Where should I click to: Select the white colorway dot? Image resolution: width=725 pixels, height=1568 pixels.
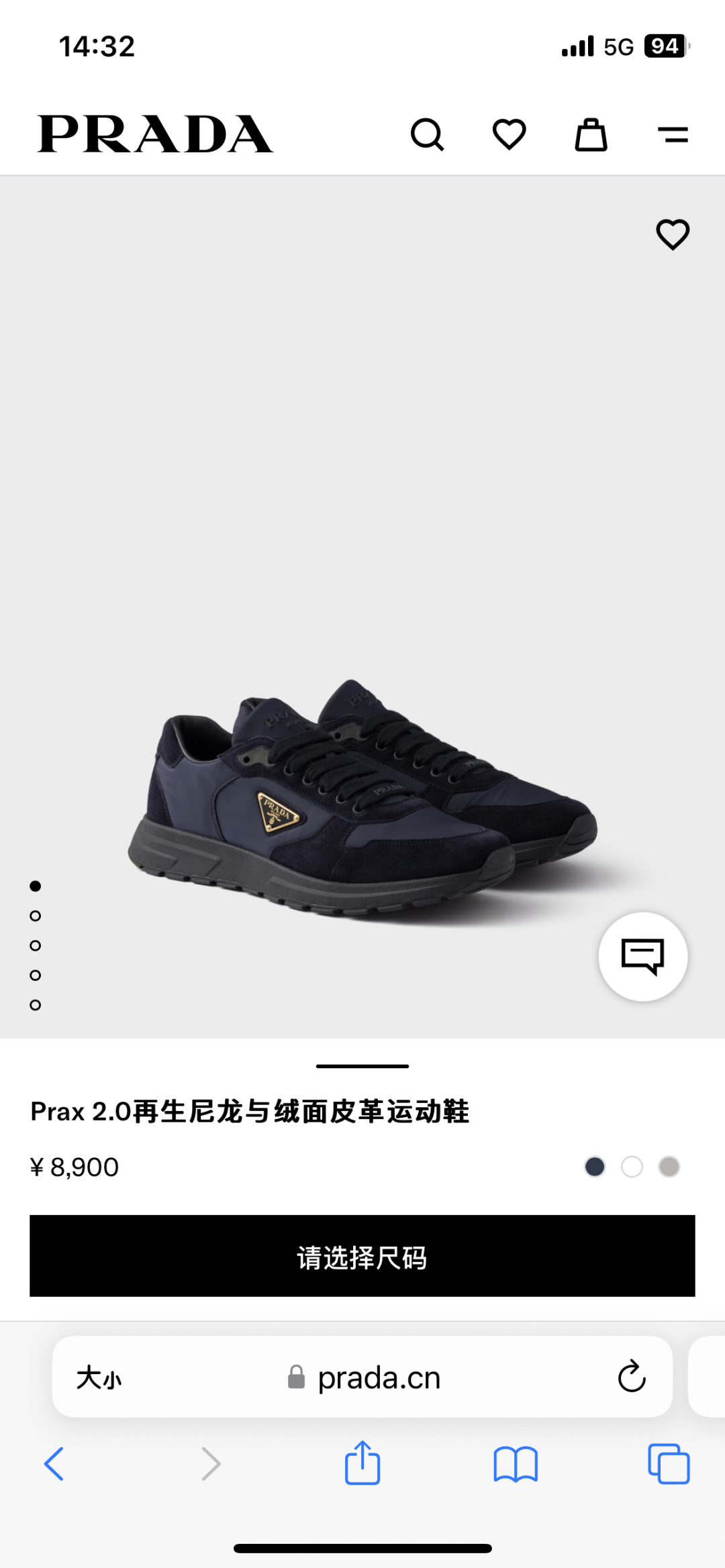tap(632, 1165)
